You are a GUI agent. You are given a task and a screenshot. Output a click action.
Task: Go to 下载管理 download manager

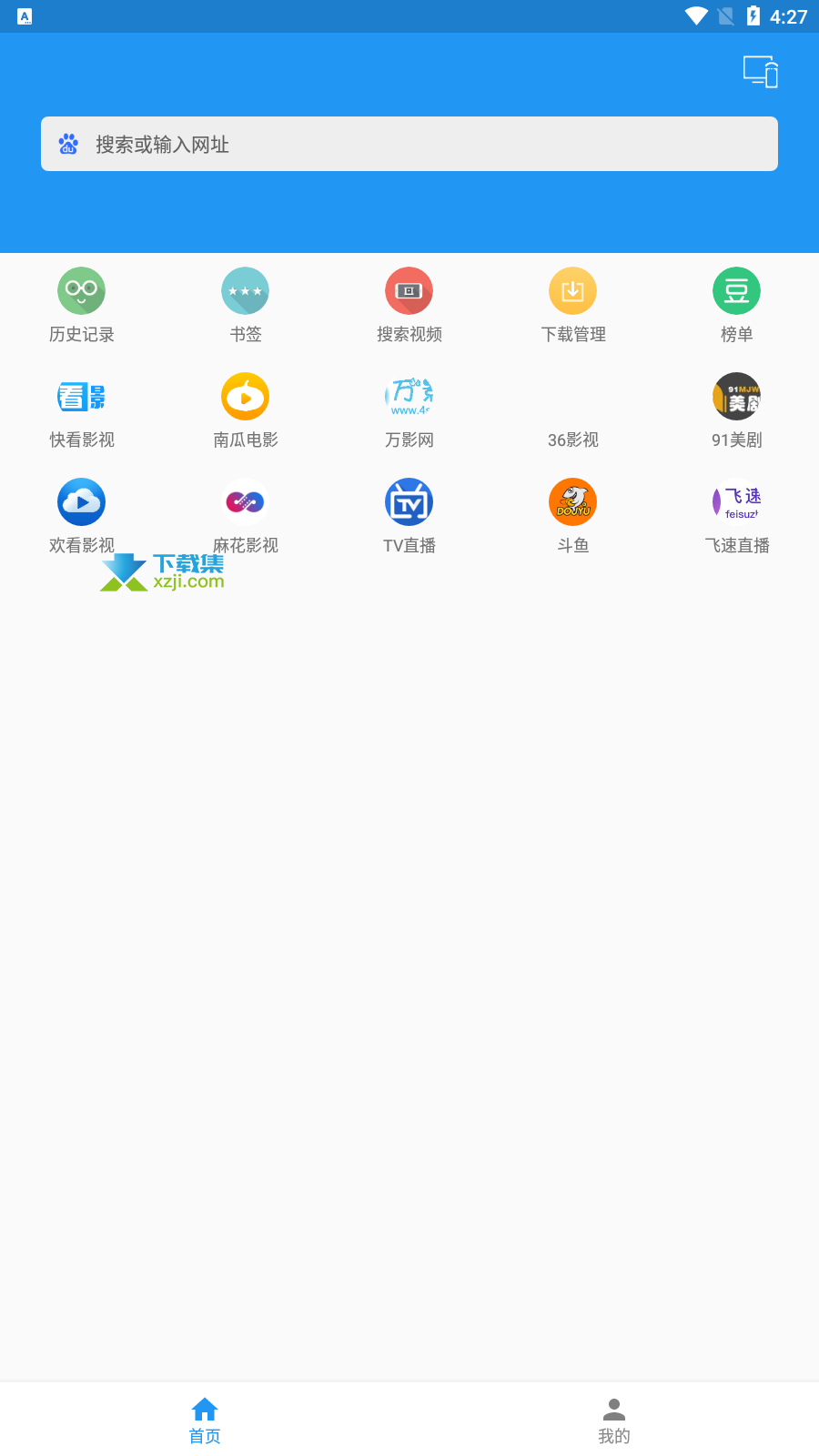point(573,306)
